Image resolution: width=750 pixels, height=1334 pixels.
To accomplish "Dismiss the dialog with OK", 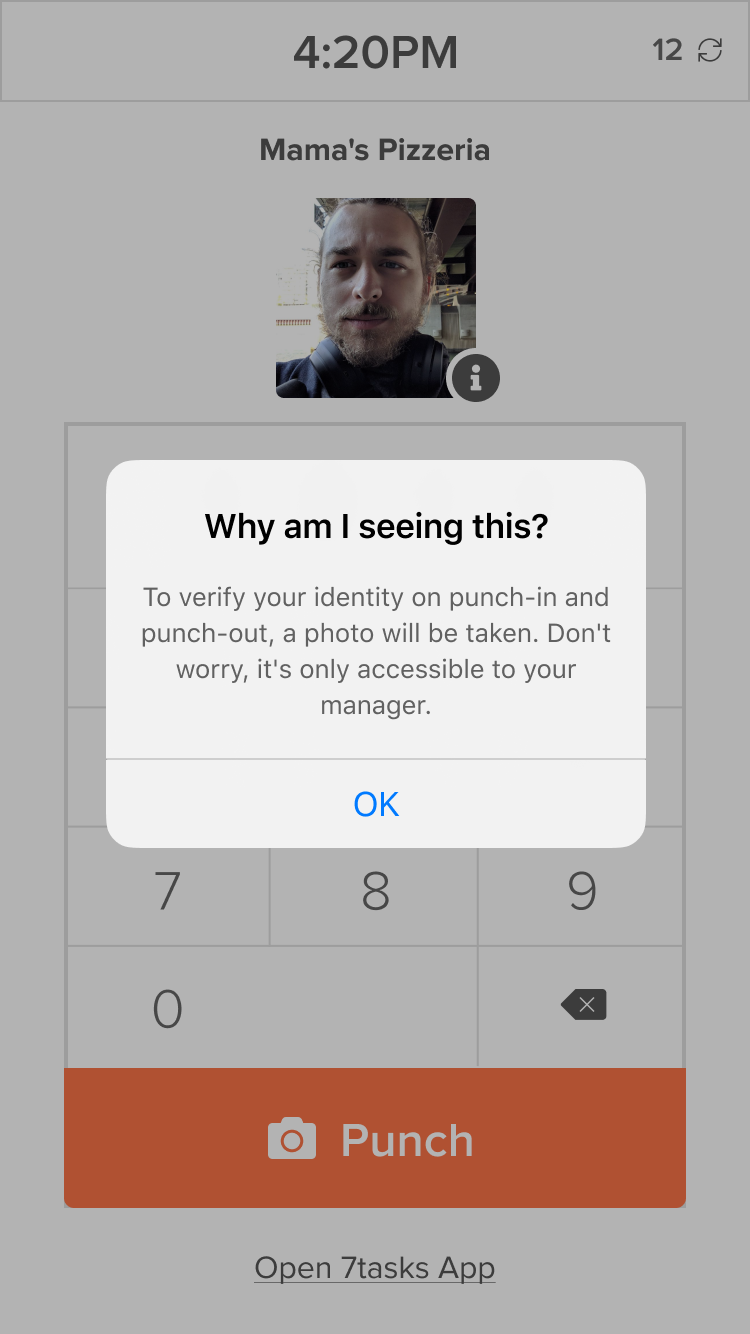I will coord(376,804).
